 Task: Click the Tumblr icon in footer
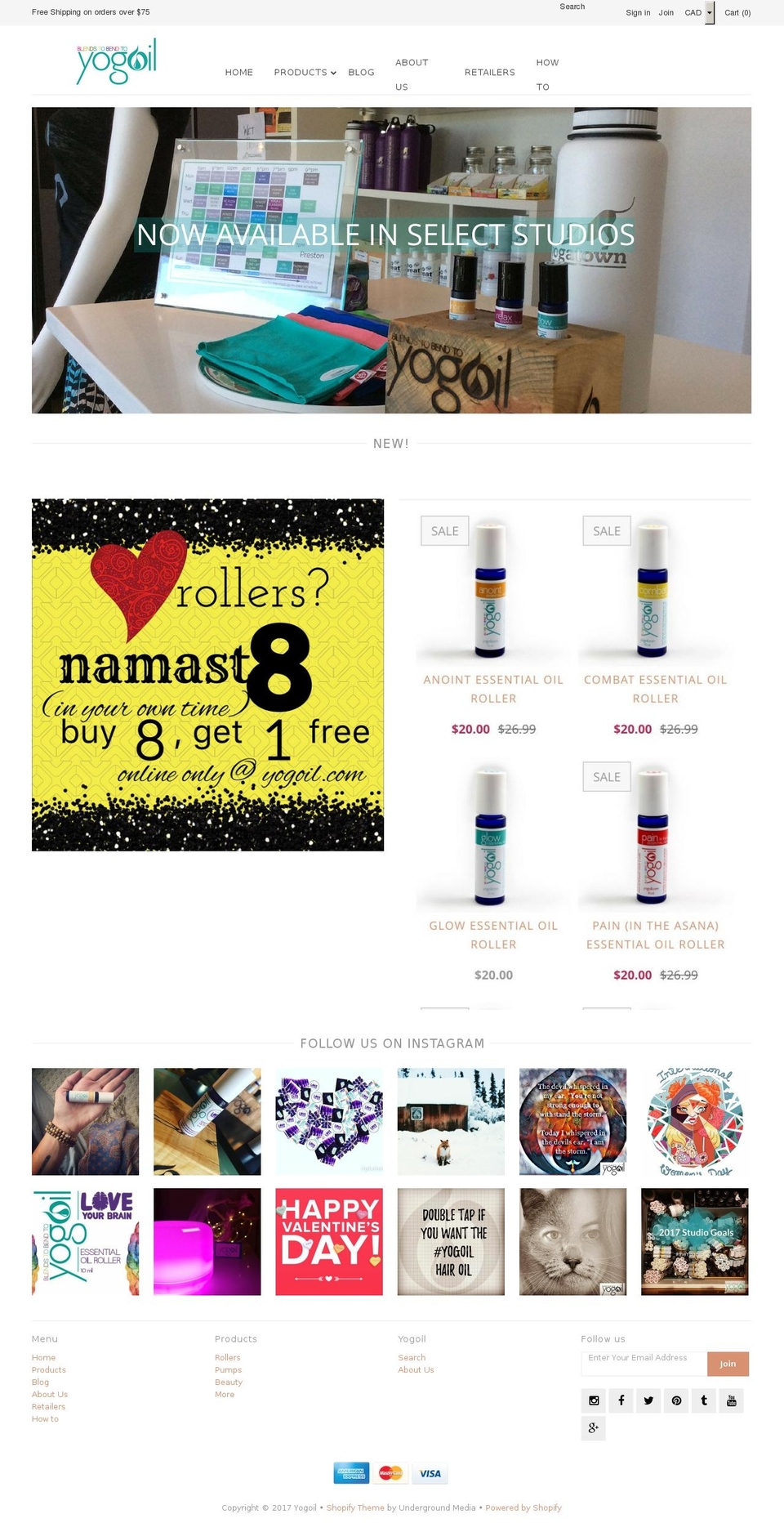click(x=704, y=1400)
